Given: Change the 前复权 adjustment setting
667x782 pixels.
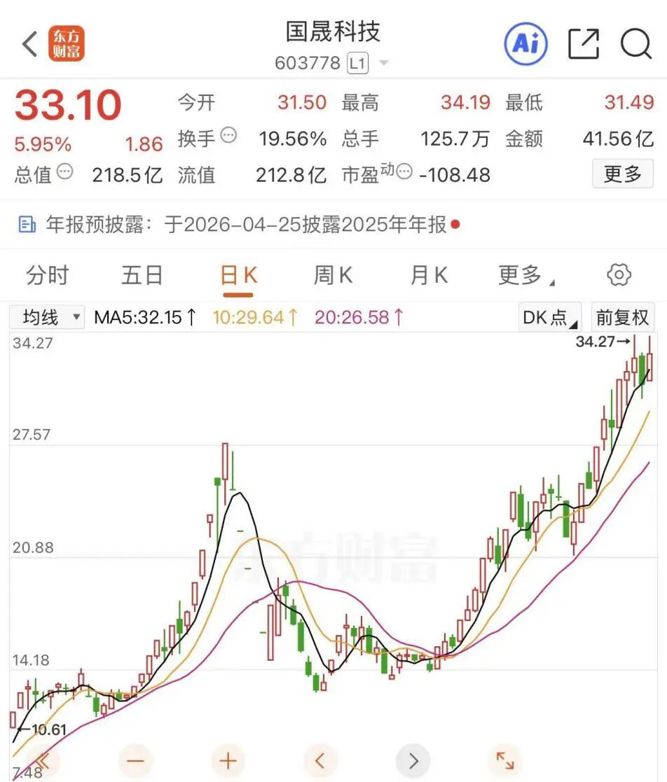Looking at the screenshot, I should [x=622, y=318].
